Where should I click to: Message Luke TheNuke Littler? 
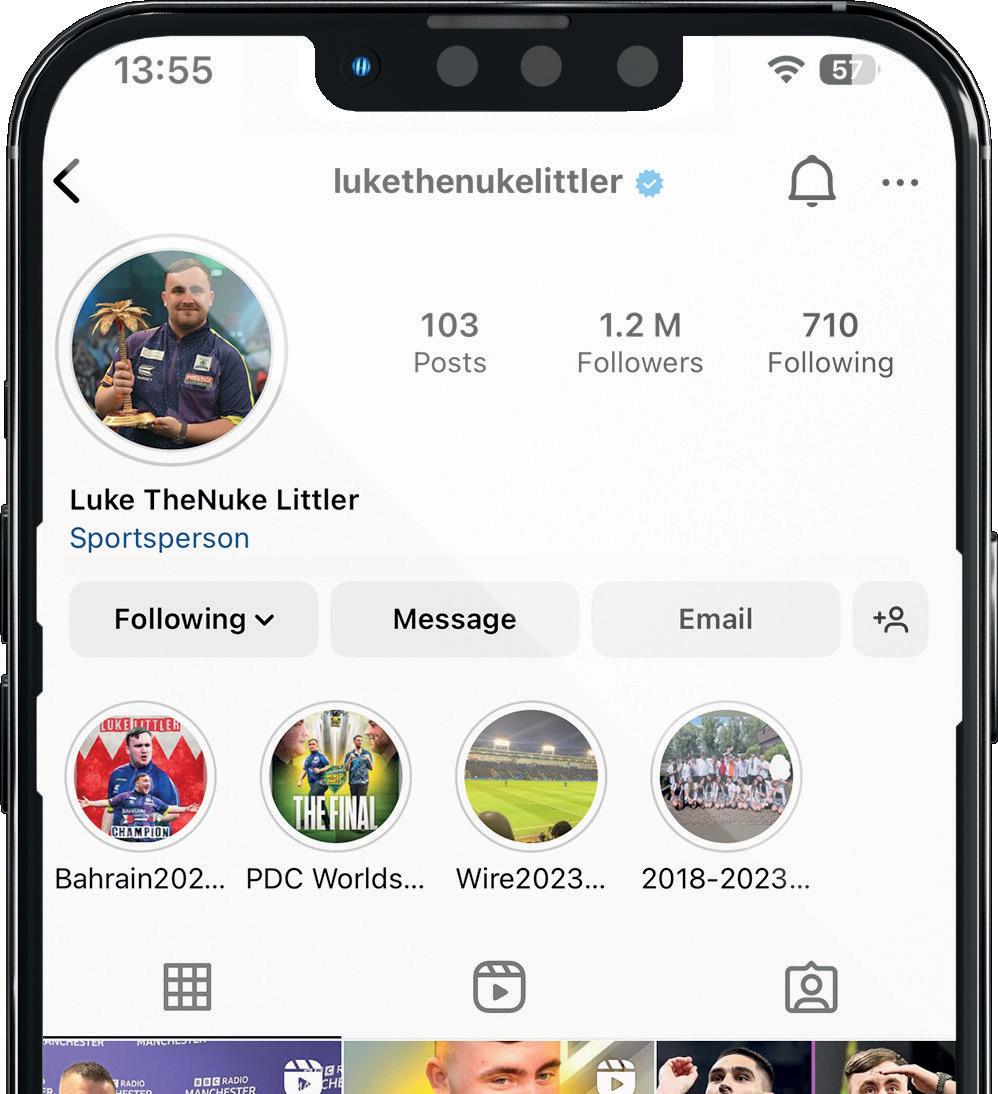click(454, 619)
